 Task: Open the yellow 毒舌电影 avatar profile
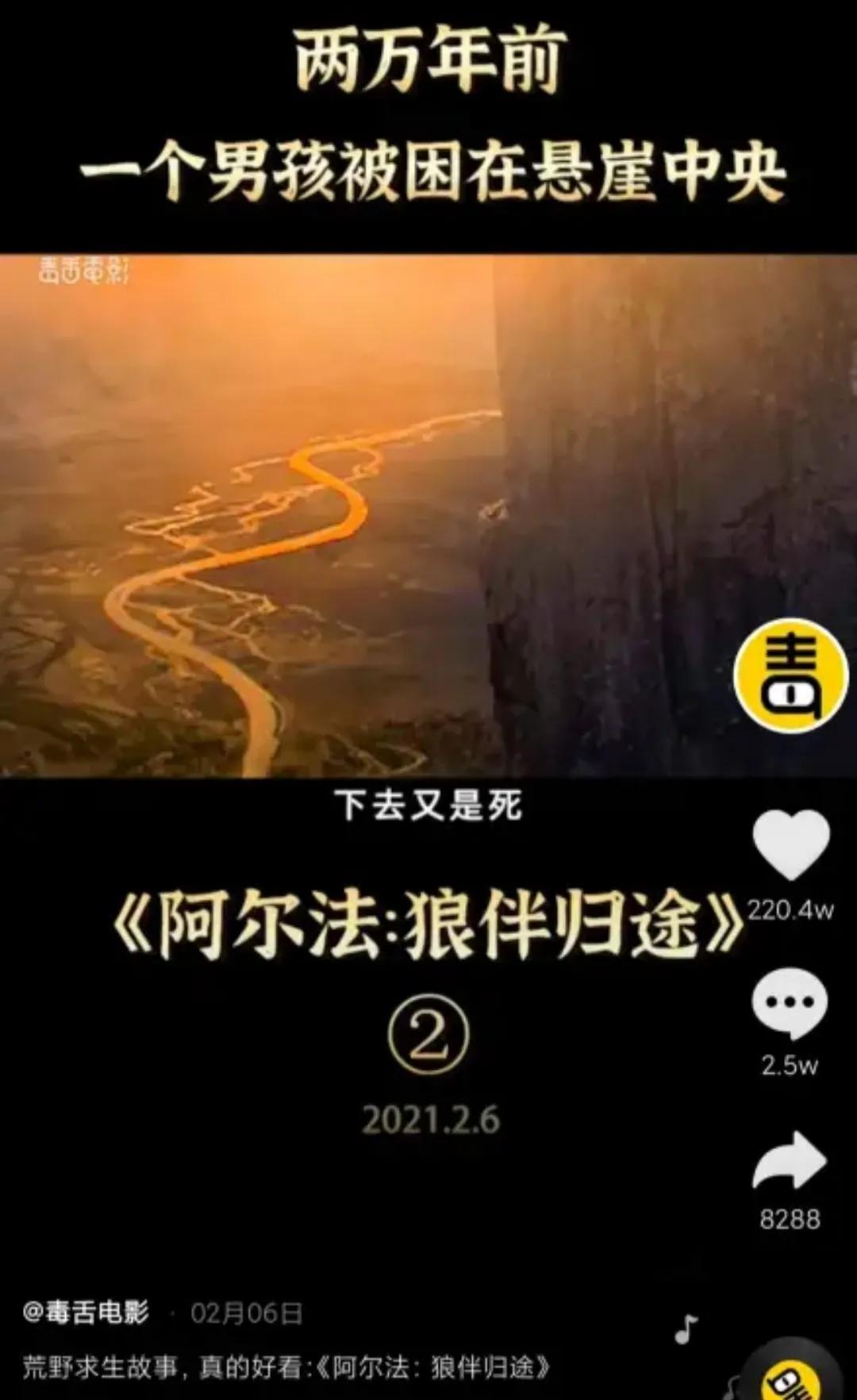[790, 675]
